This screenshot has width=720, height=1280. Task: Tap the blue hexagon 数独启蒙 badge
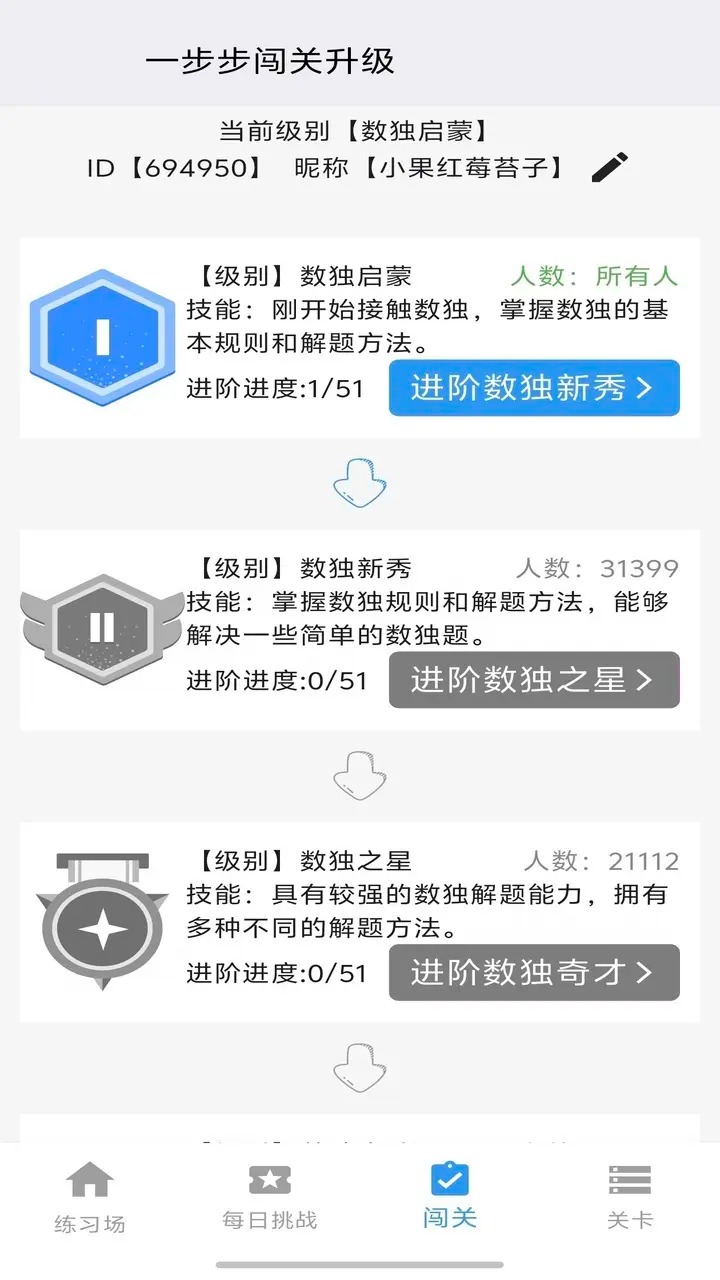[x=100, y=339]
